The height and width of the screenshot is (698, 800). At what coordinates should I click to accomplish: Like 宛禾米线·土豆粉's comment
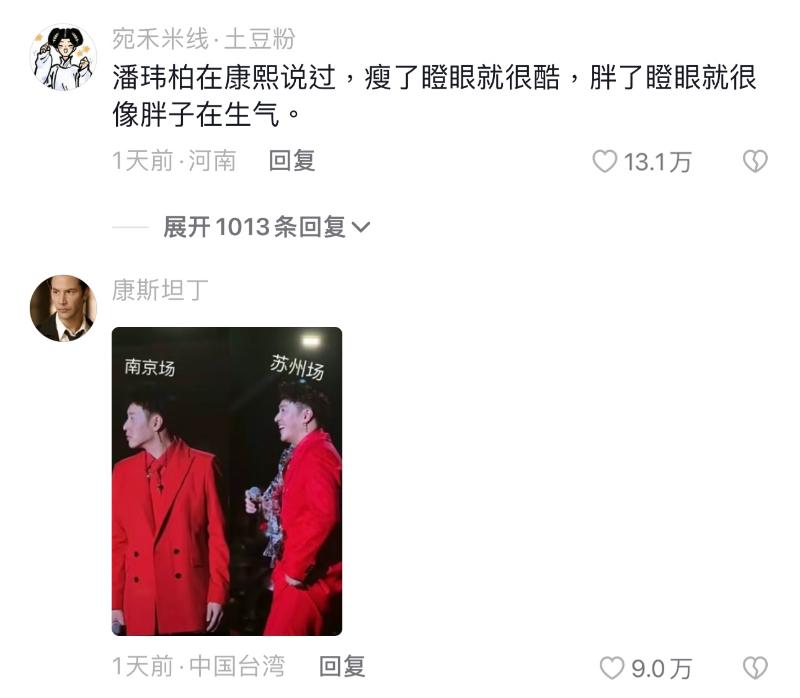coord(606,162)
